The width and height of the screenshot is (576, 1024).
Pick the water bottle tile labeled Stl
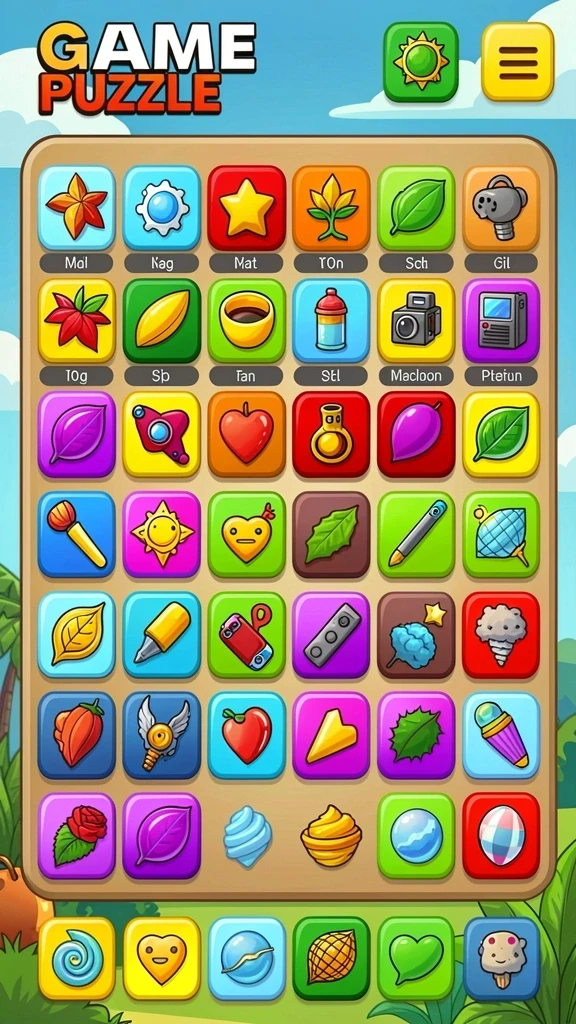[x=331, y=321]
